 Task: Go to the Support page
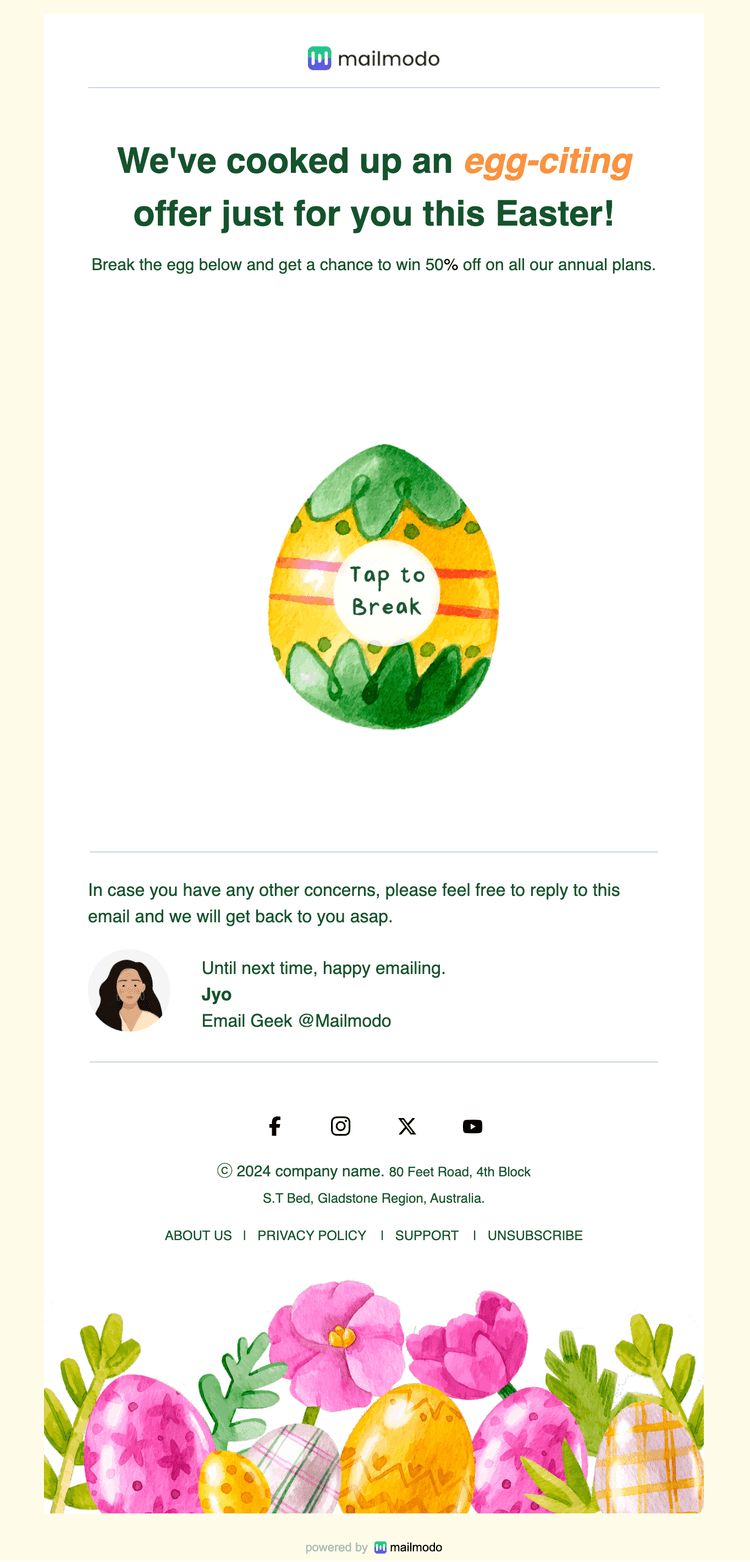pos(427,1235)
